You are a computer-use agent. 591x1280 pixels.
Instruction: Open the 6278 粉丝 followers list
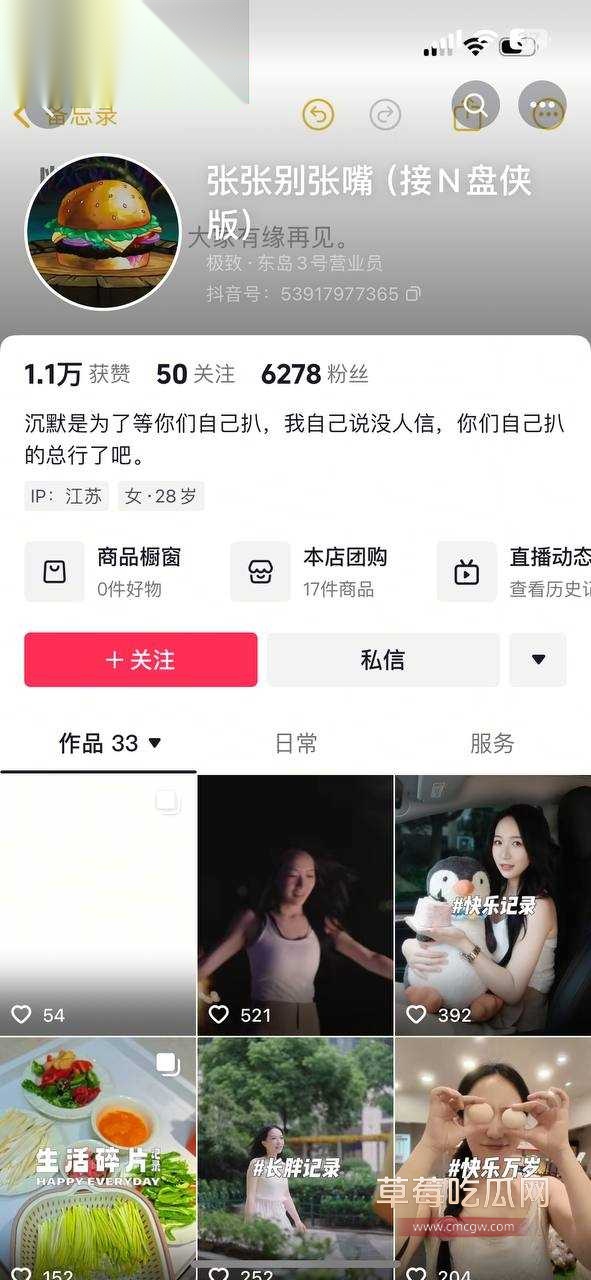click(x=315, y=374)
